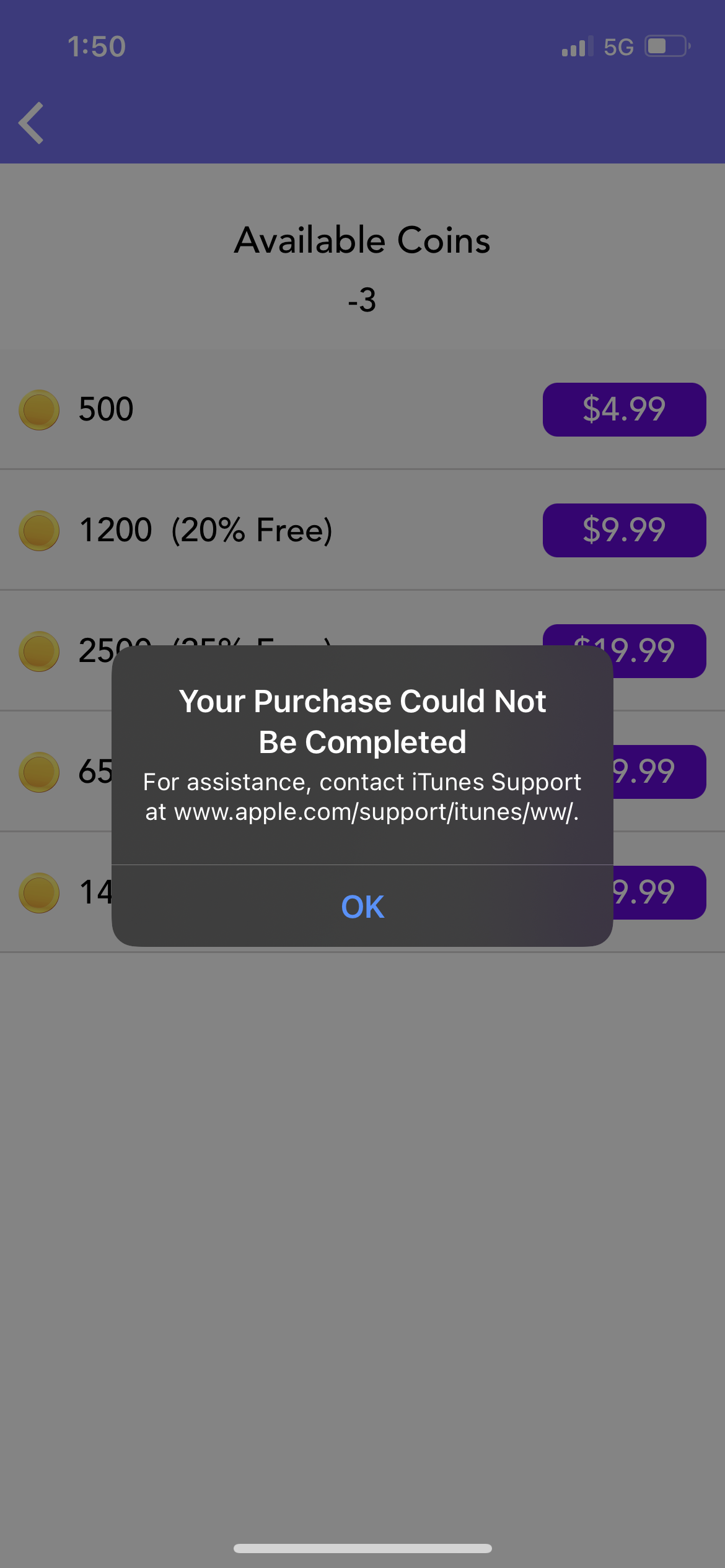Buy 500 coins for $4.99
725x1568 pixels.
624,409
